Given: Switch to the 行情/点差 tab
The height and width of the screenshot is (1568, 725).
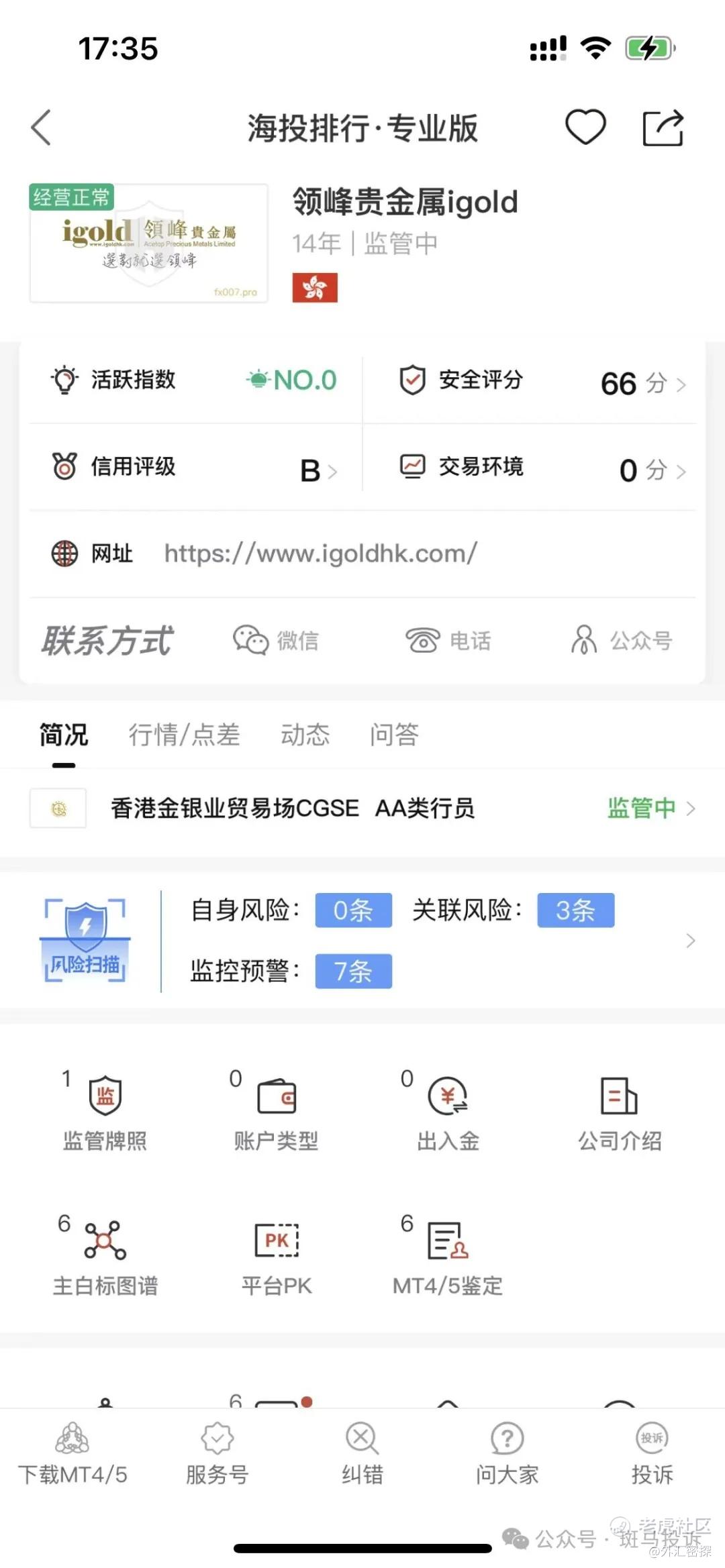Looking at the screenshot, I should coord(184,735).
